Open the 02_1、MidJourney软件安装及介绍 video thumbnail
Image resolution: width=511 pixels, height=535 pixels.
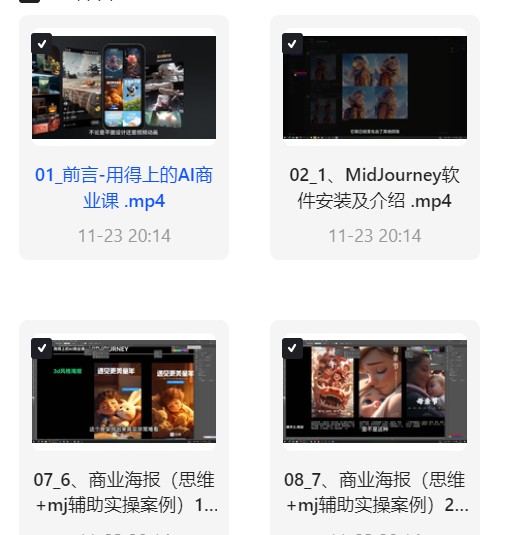375,87
